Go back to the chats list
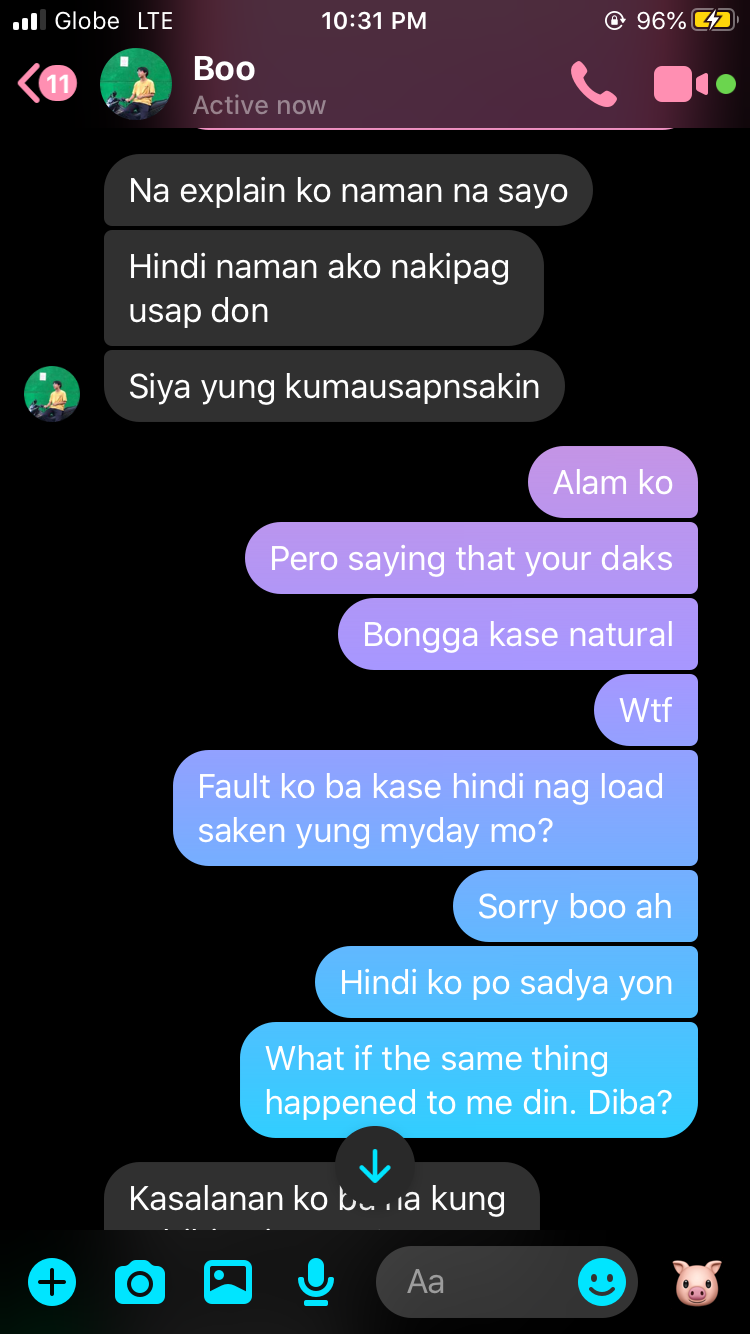 pos(45,84)
